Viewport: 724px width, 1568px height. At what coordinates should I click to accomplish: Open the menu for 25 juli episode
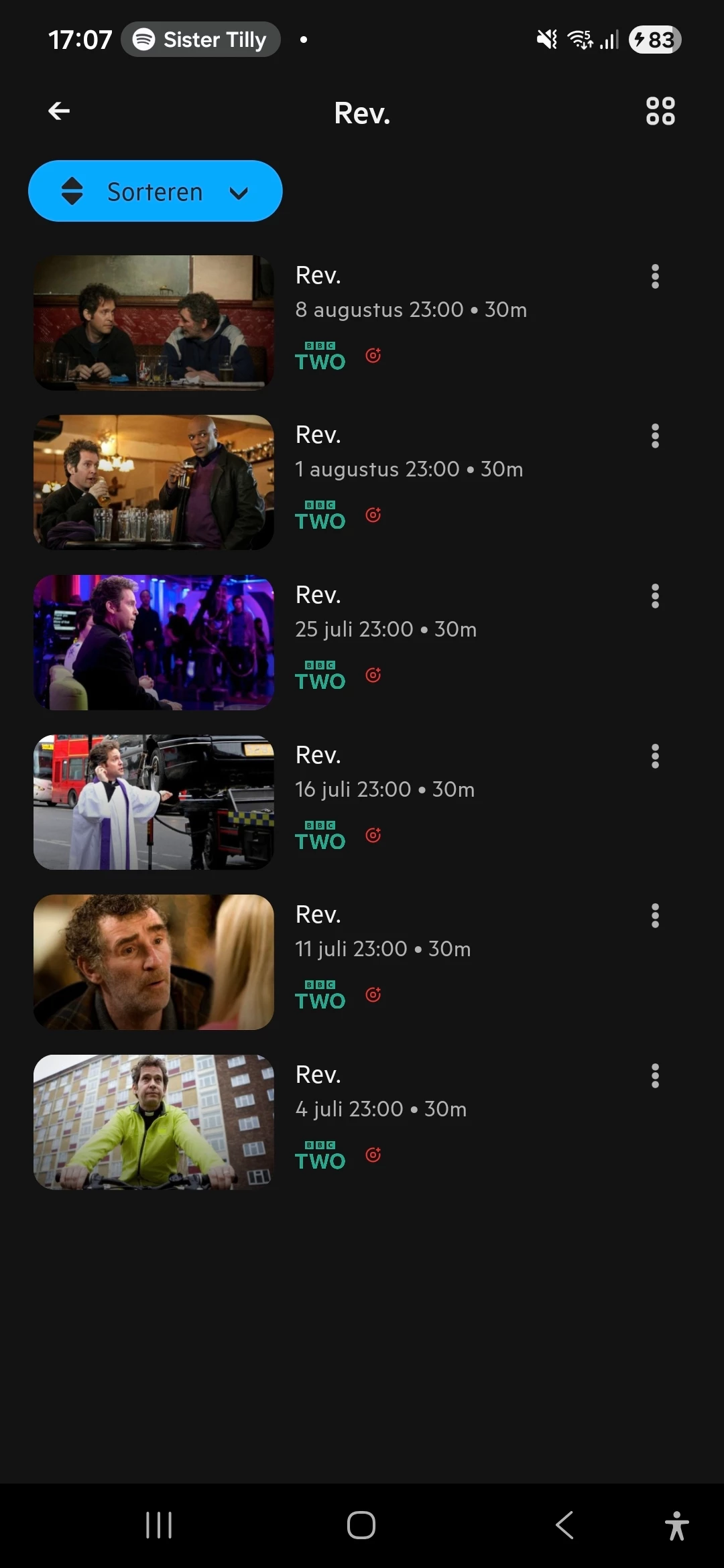tap(655, 596)
